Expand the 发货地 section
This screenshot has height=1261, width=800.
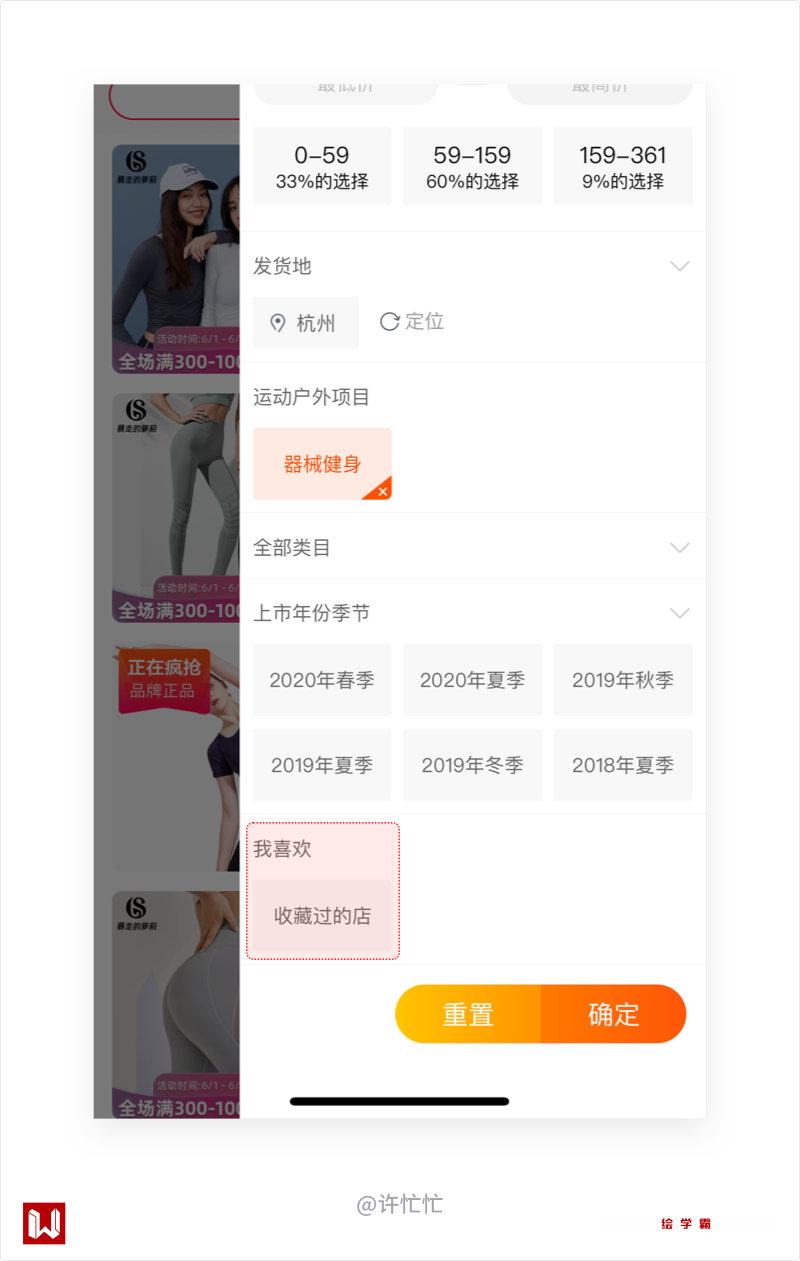pyautogui.click(x=680, y=266)
